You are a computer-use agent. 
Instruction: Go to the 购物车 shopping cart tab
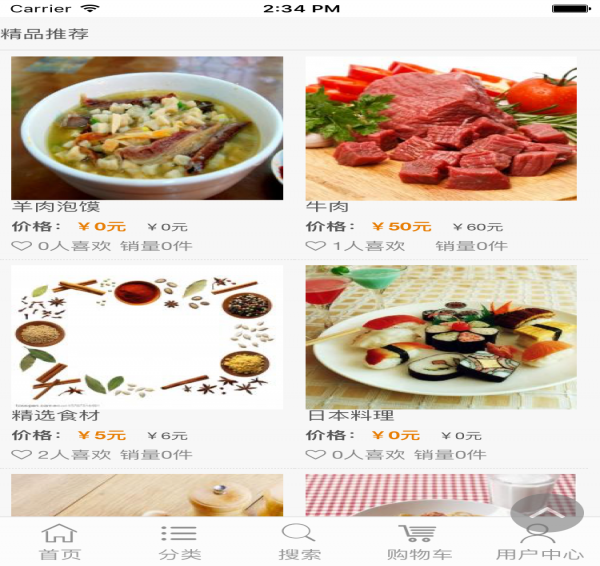point(419,542)
